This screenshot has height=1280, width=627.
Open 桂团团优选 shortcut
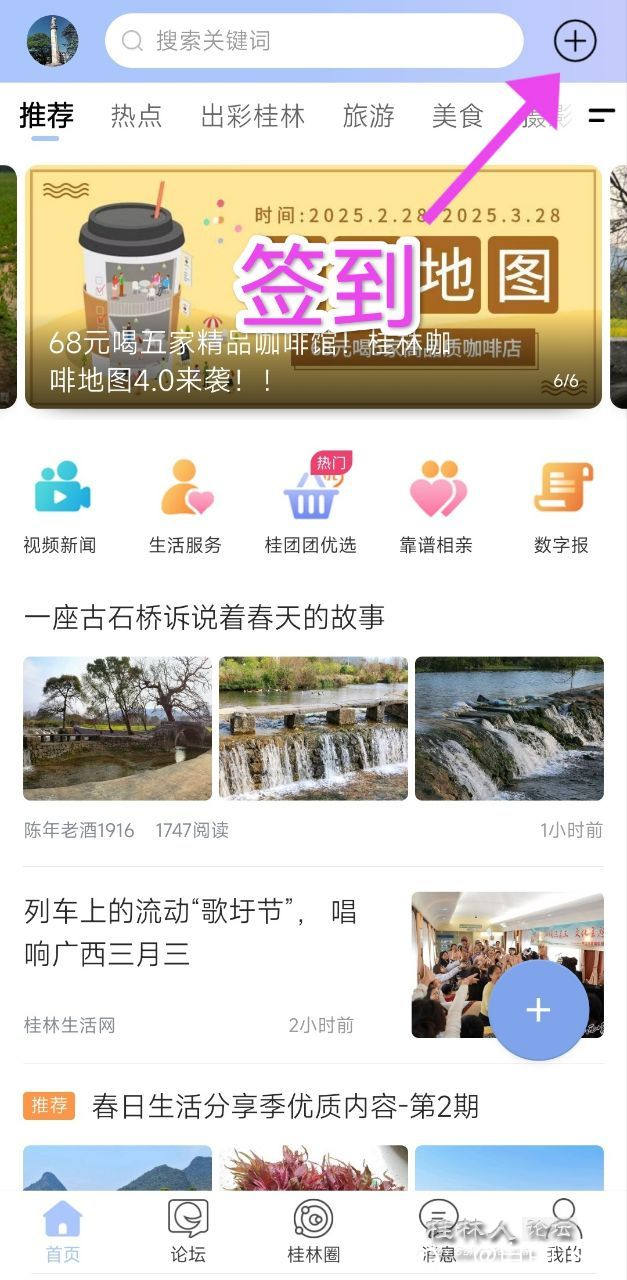coord(311,507)
